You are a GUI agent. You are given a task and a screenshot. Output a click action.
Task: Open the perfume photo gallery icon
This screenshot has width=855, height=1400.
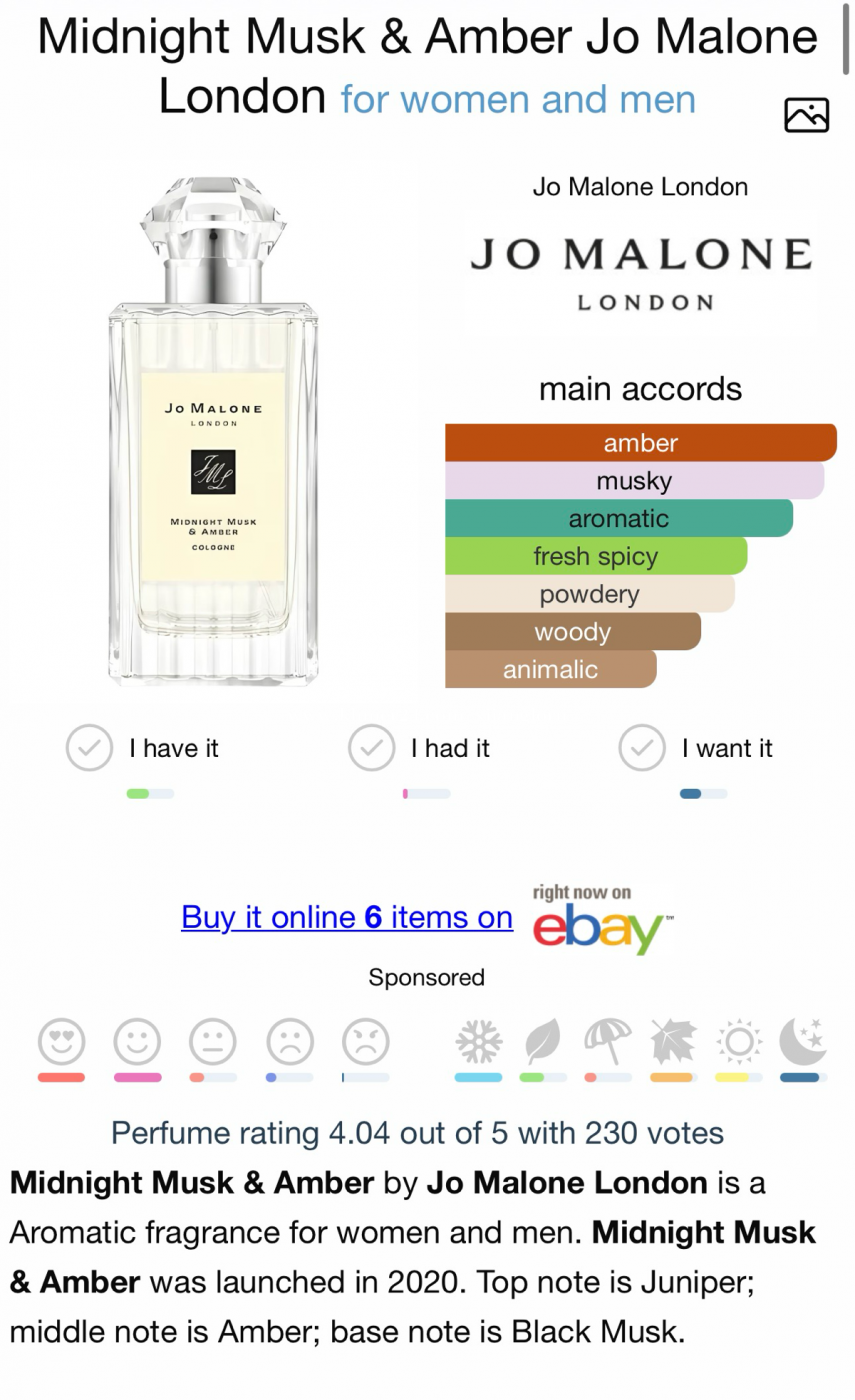click(806, 115)
